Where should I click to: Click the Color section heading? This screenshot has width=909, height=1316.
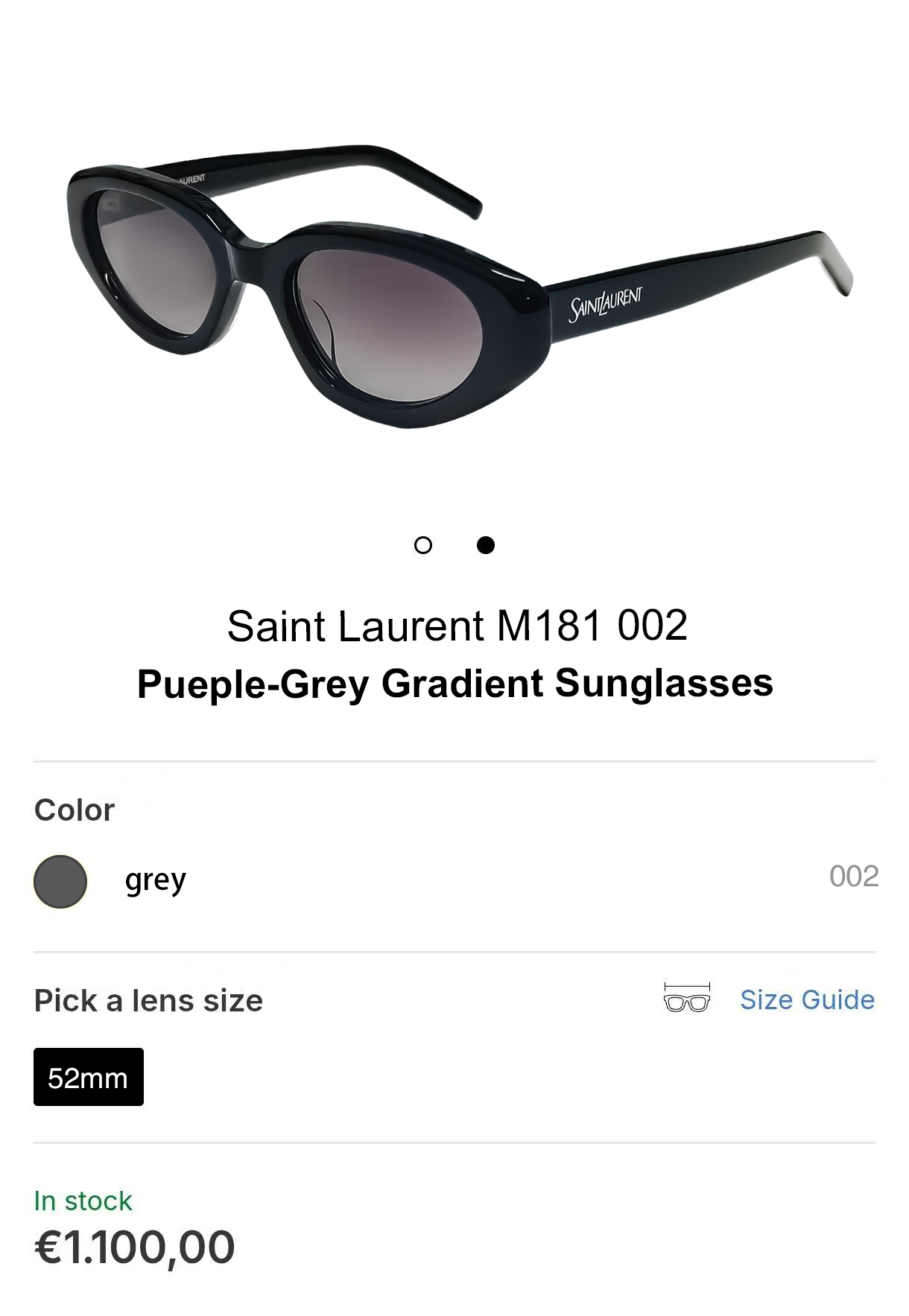(74, 810)
